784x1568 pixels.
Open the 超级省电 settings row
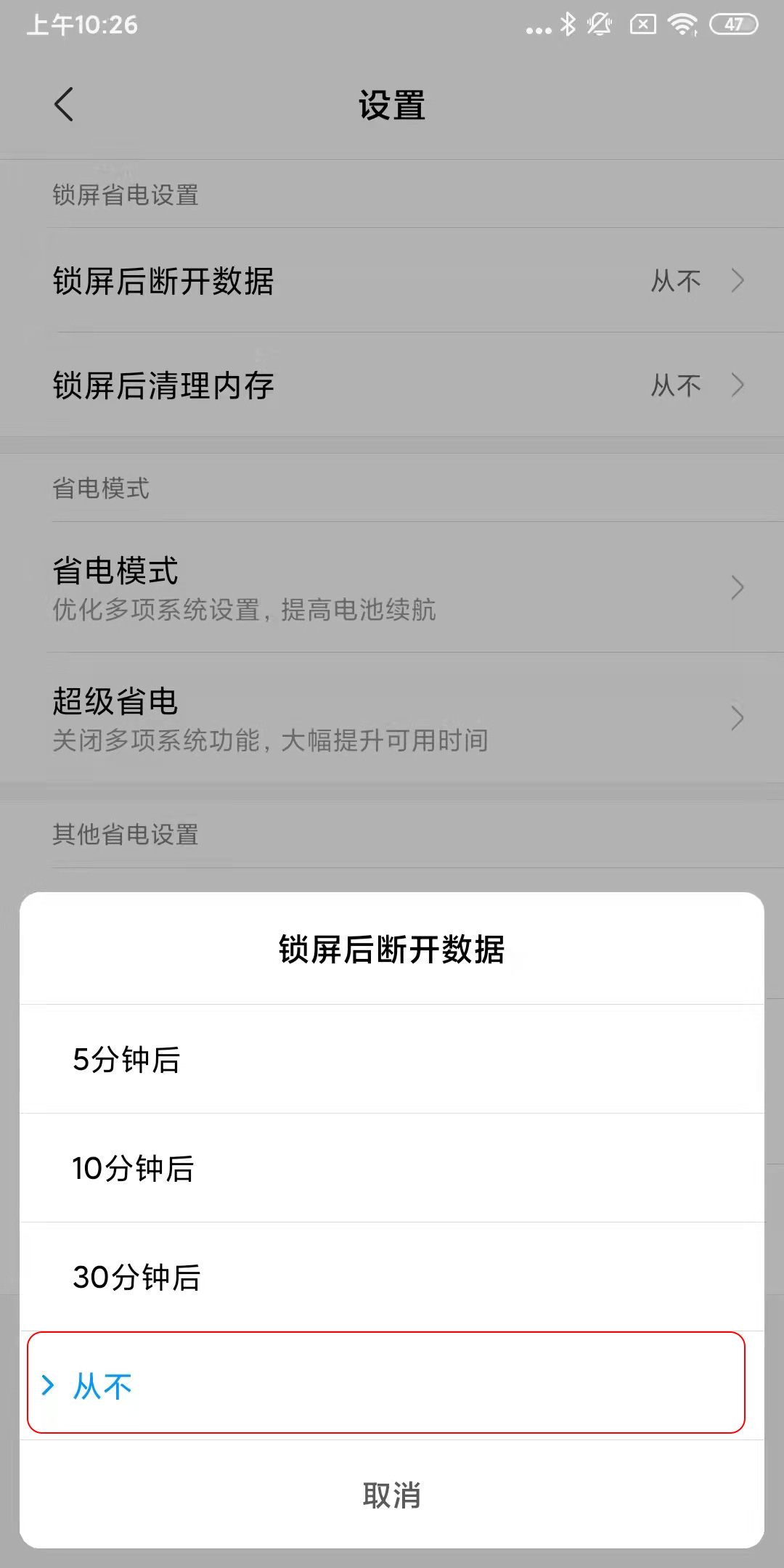tap(392, 718)
